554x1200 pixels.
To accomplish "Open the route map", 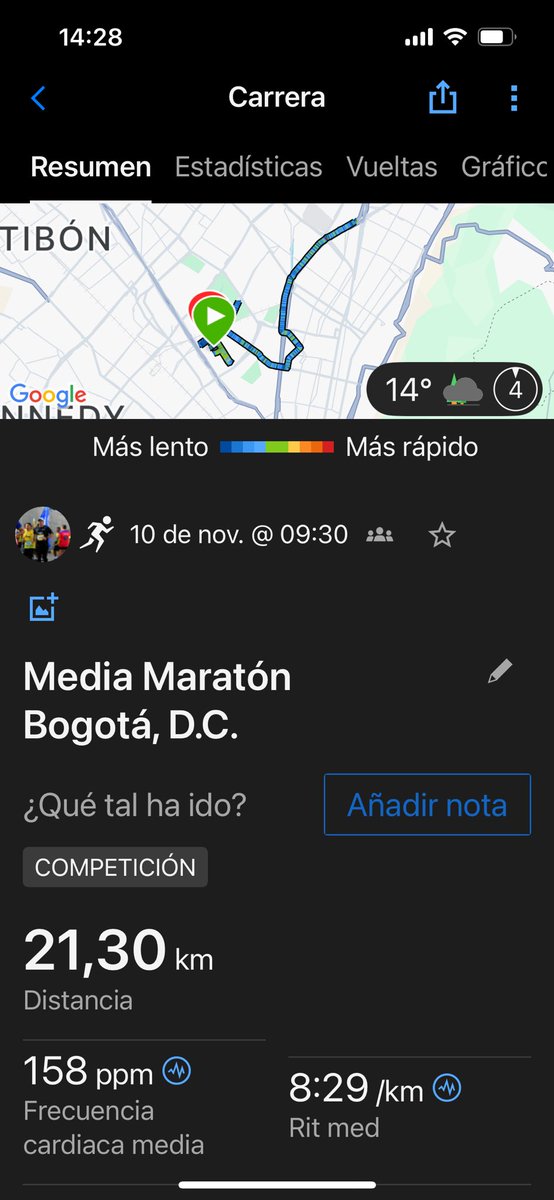I will (277, 311).
